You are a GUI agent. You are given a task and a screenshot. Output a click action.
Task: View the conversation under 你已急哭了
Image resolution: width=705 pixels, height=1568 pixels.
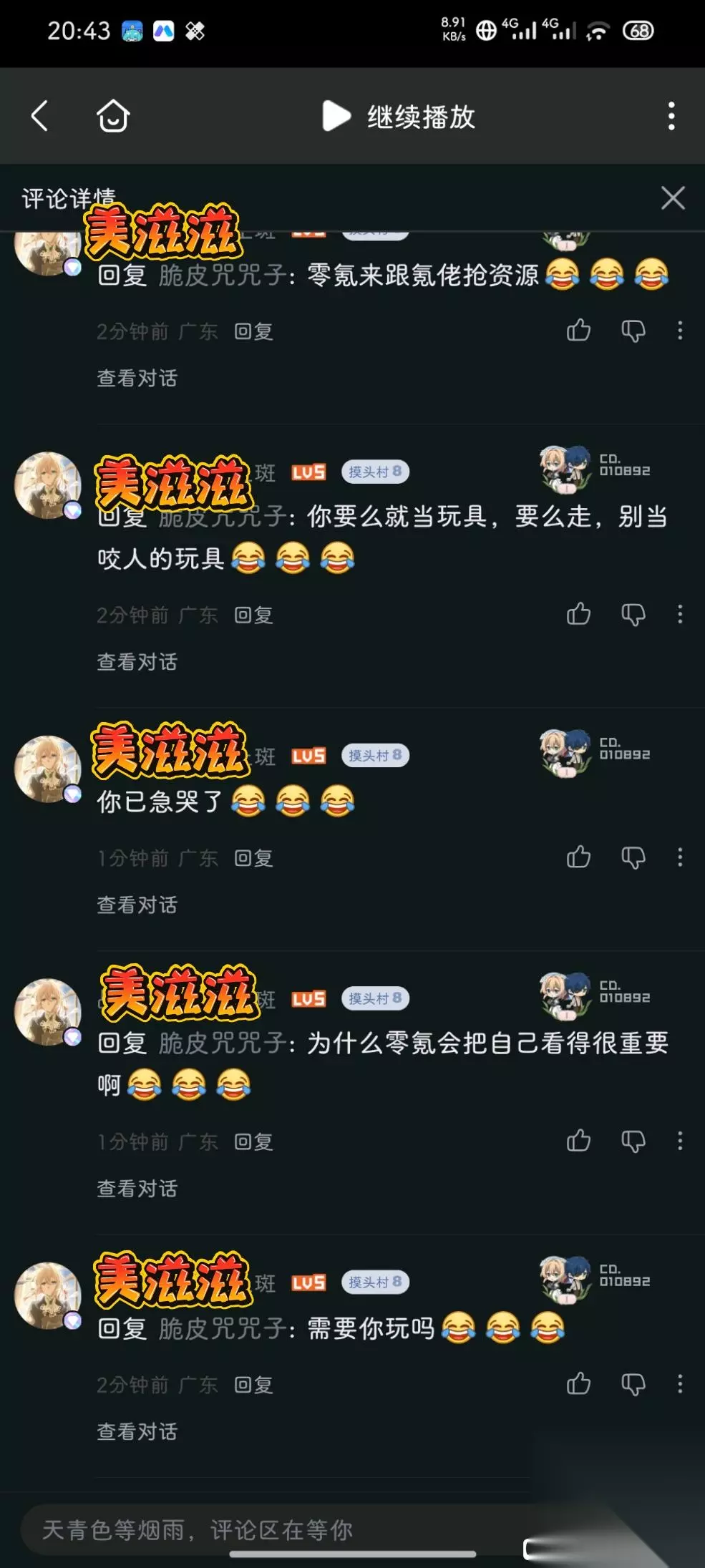click(137, 905)
